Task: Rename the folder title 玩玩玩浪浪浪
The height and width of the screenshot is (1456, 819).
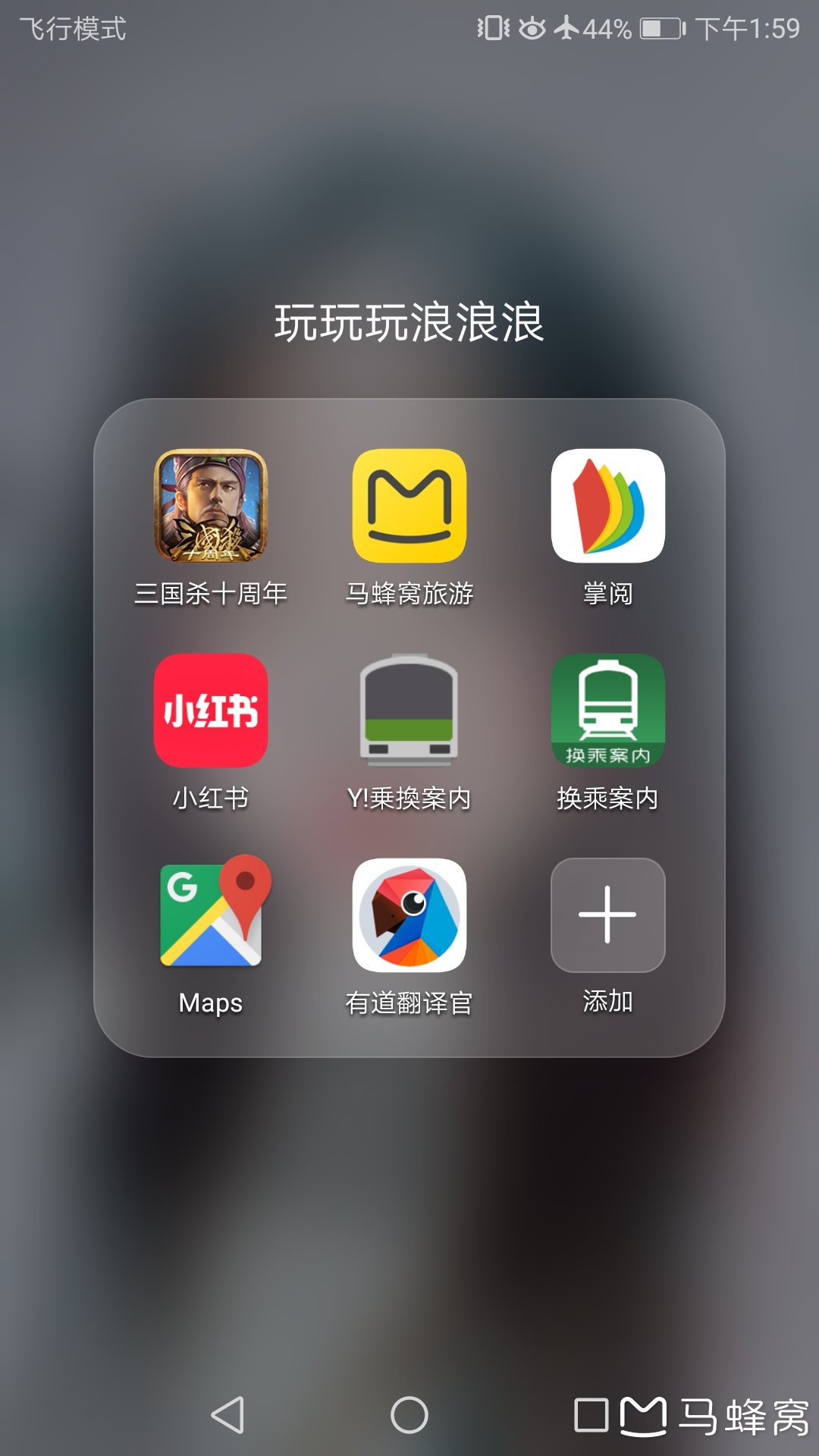Action: pyautogui.click(x=409, y=322)
